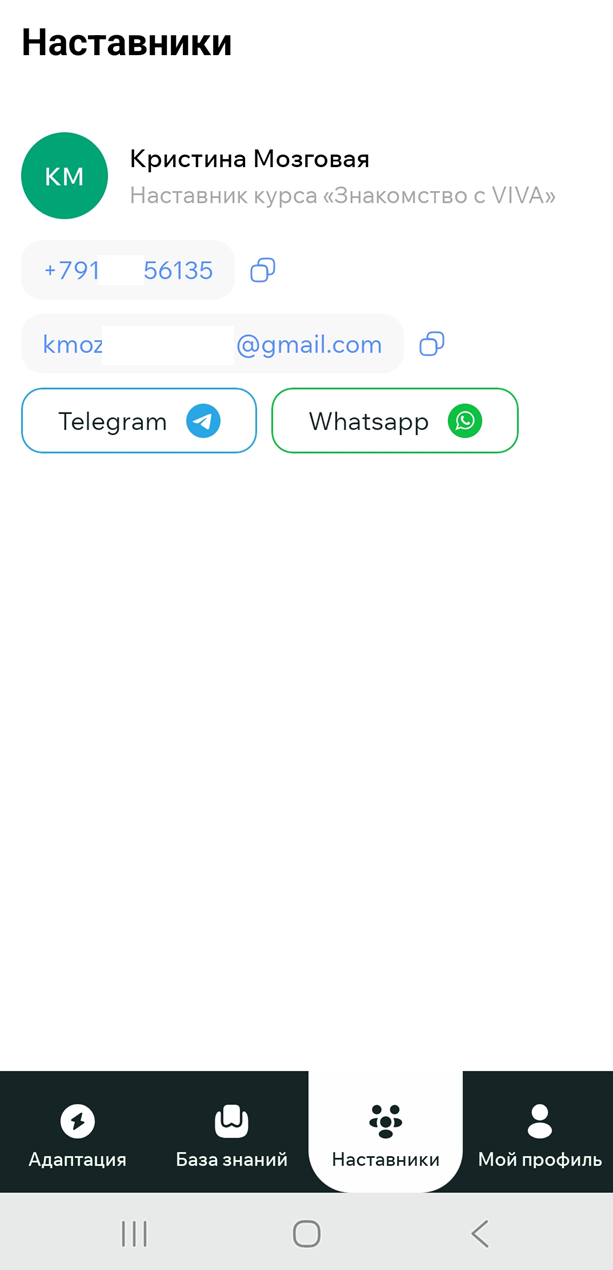613x1270 pixels.
Task: Go to Мой профиль tab
Action: click(x=540, y=1135)
